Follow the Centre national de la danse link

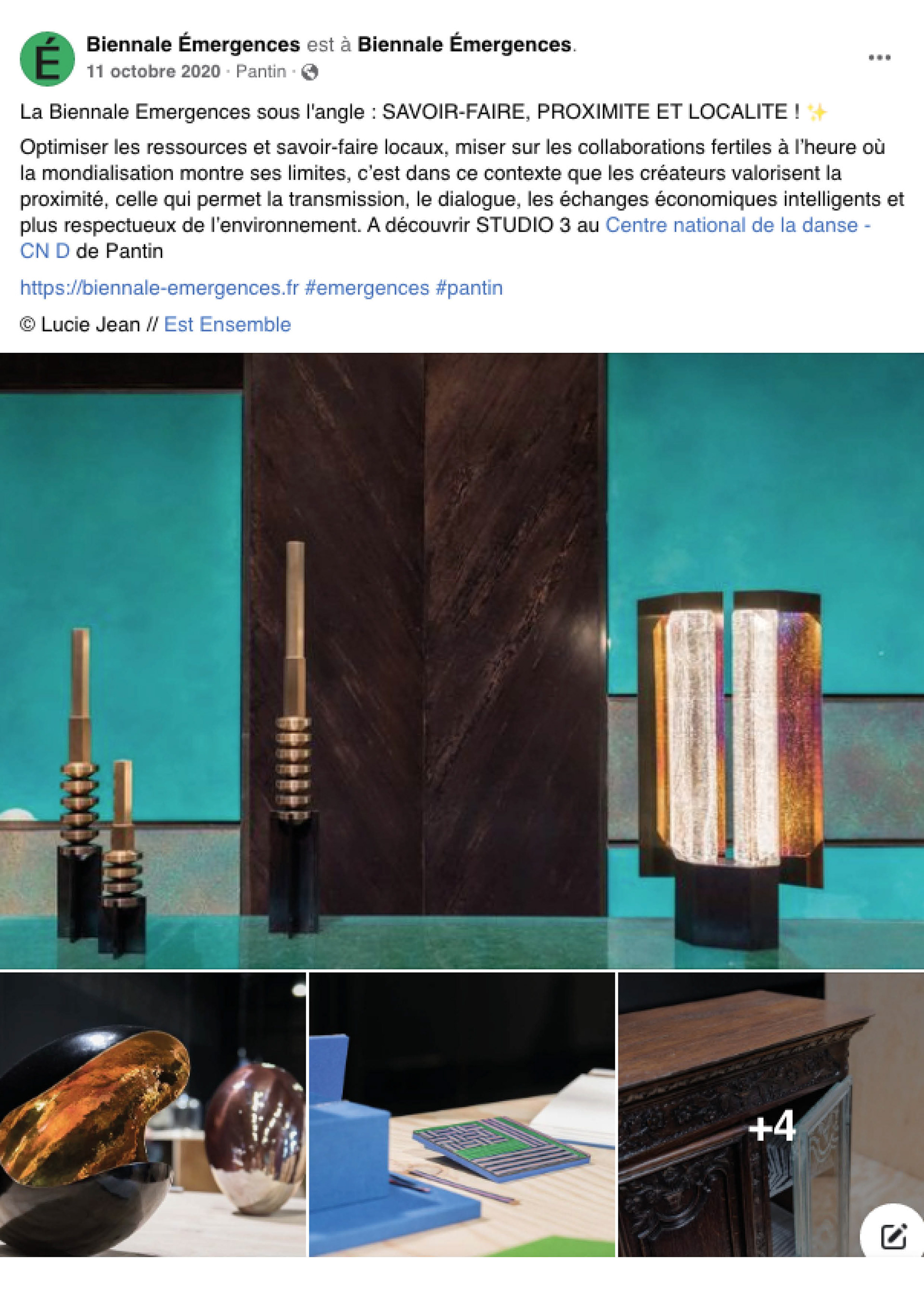click(x=445, y=238)
